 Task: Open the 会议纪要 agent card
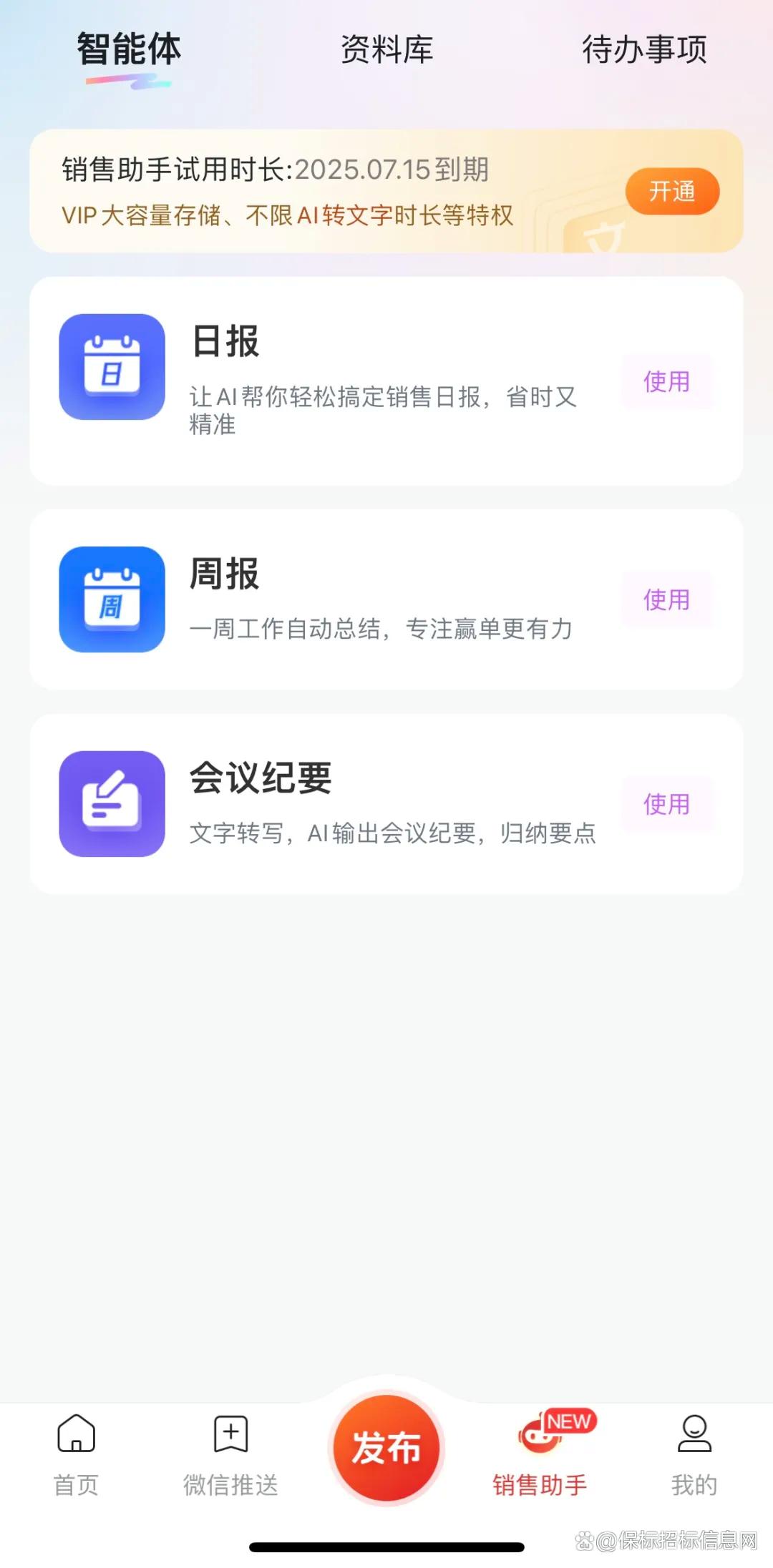386,804
